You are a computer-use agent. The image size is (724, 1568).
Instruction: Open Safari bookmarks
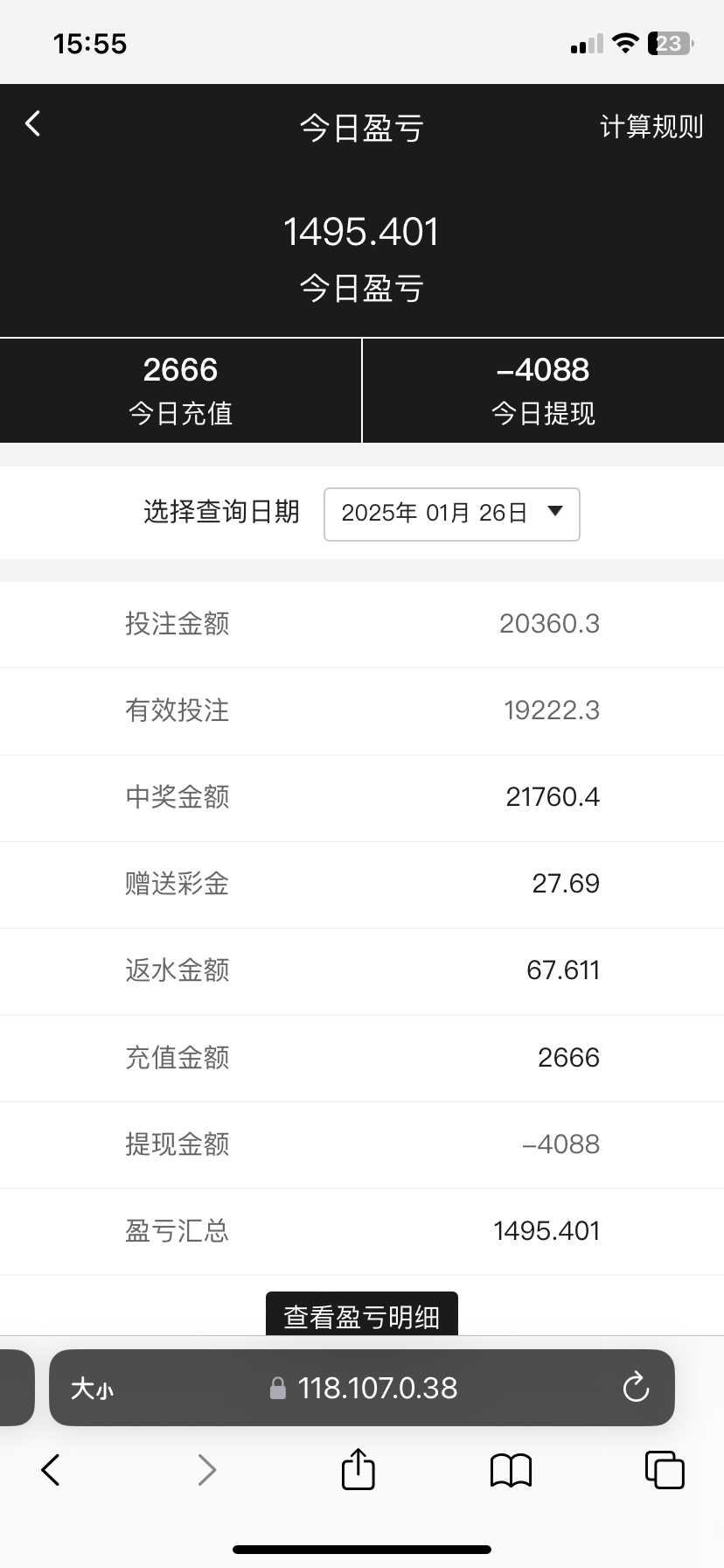(511, 1470)
